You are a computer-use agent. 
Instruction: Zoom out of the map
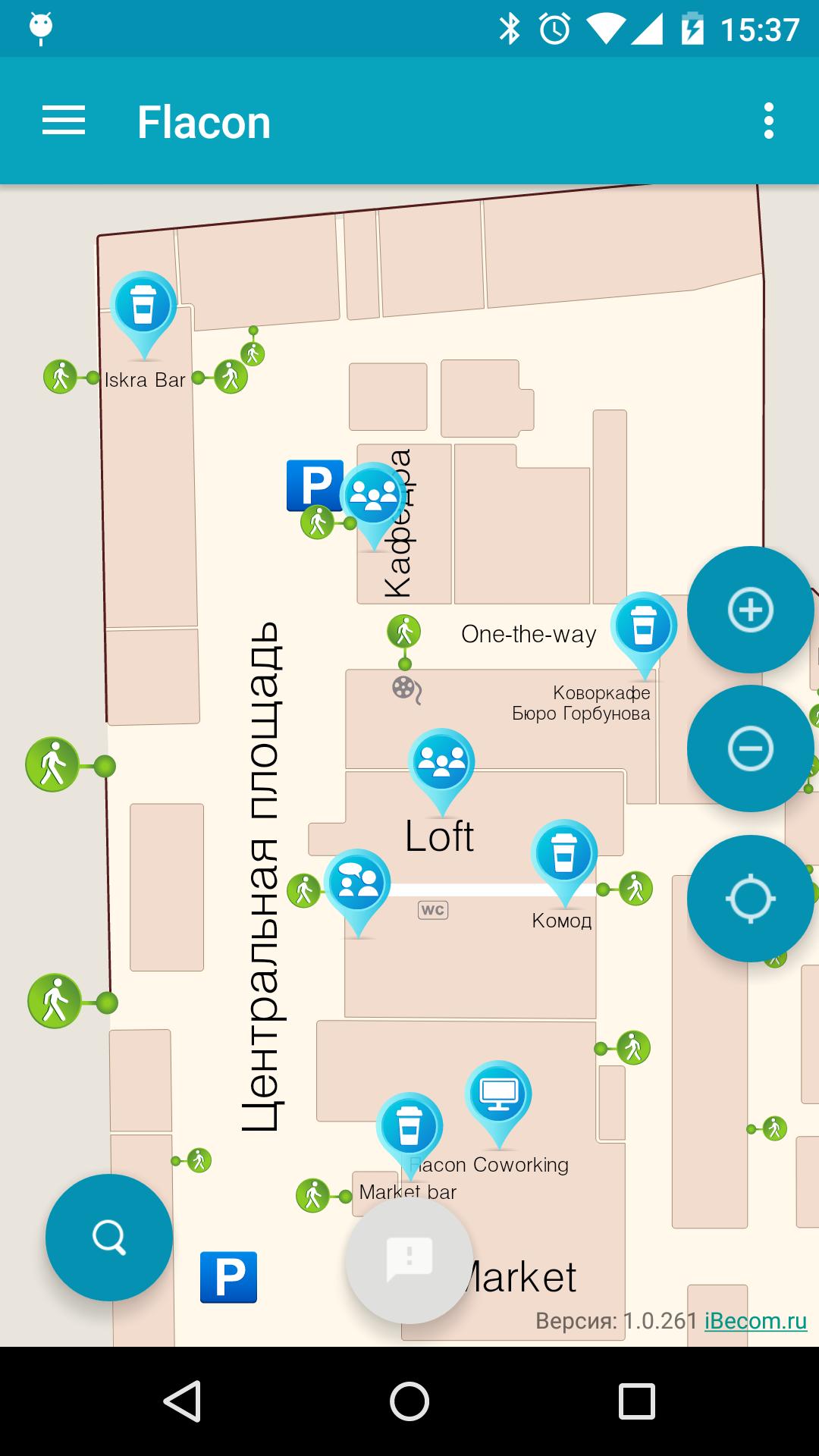750,748
